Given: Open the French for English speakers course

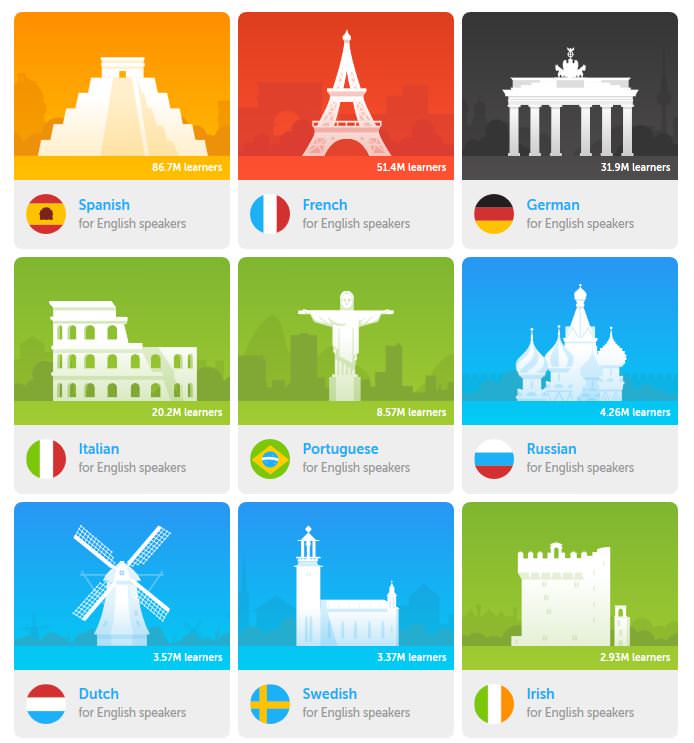Looking at the screenshot, I should coord(345,130).
